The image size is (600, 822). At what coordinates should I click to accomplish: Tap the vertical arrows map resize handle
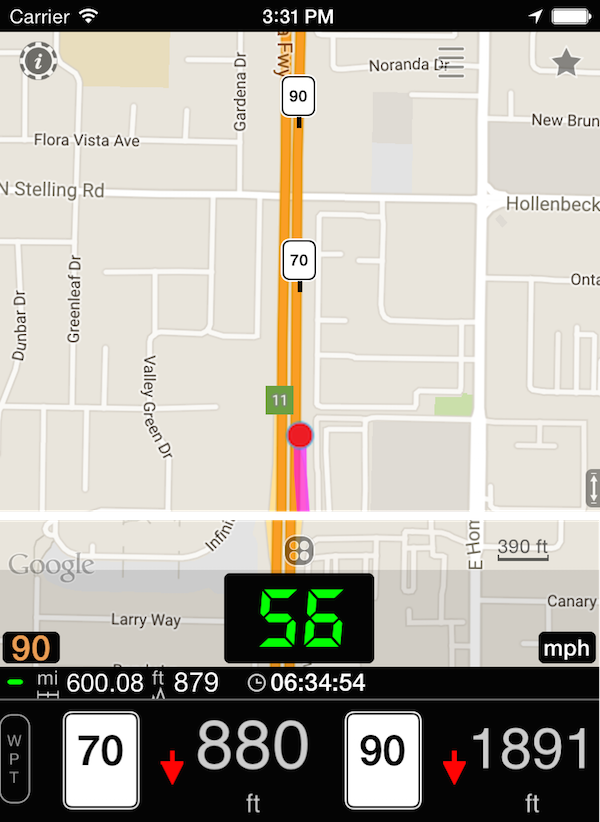[592, 490]
